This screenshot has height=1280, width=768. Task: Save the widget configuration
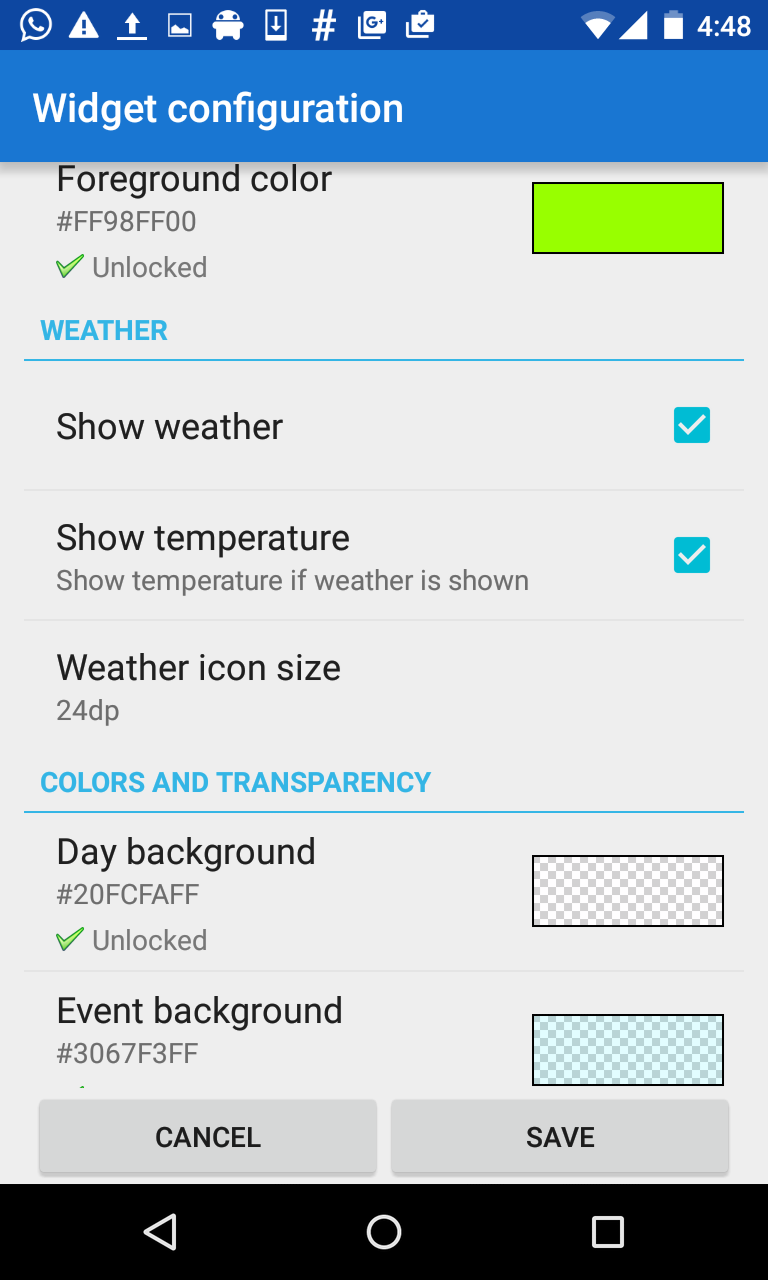click(560, 1137)
